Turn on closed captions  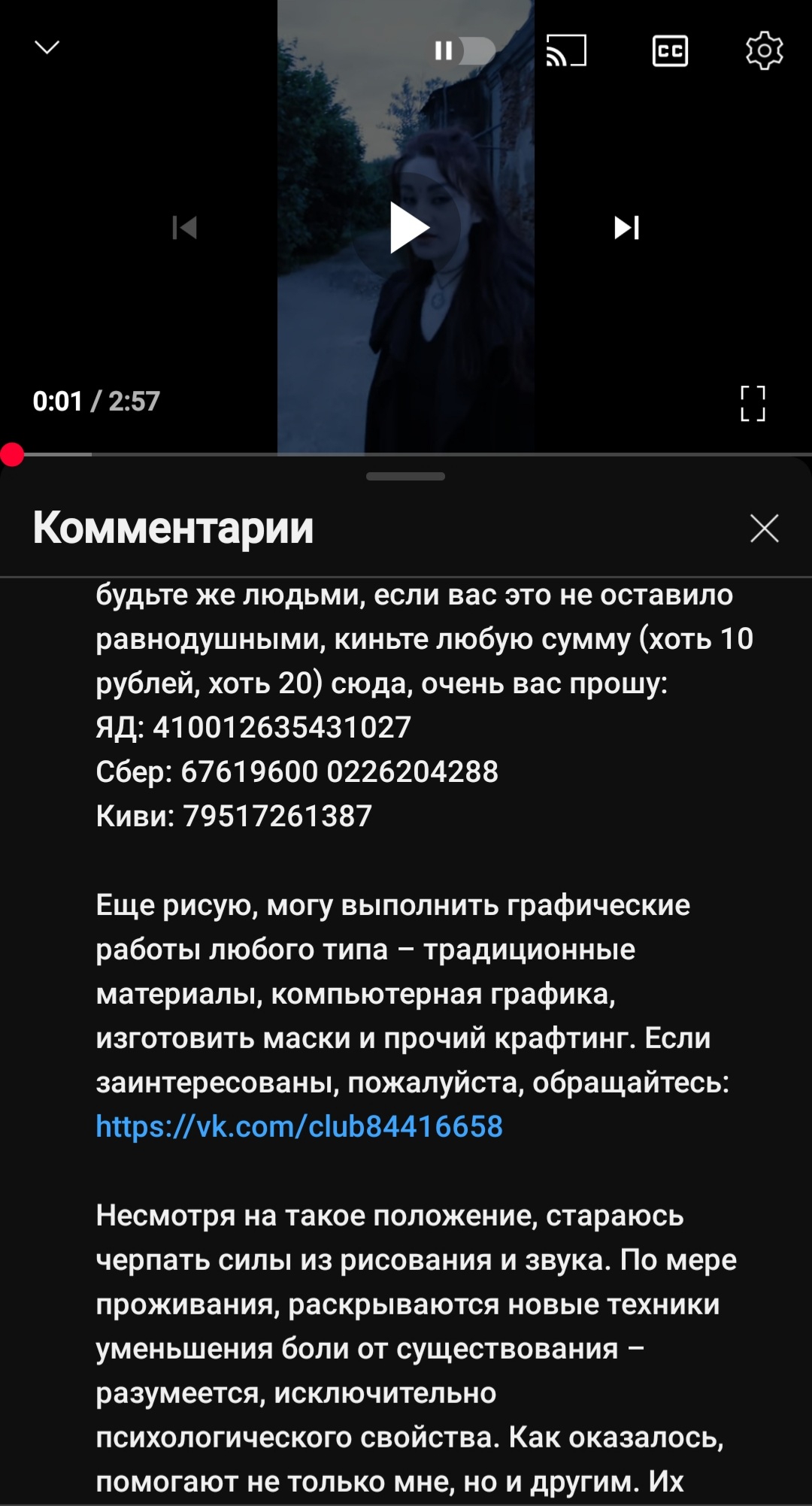(669, 51)
